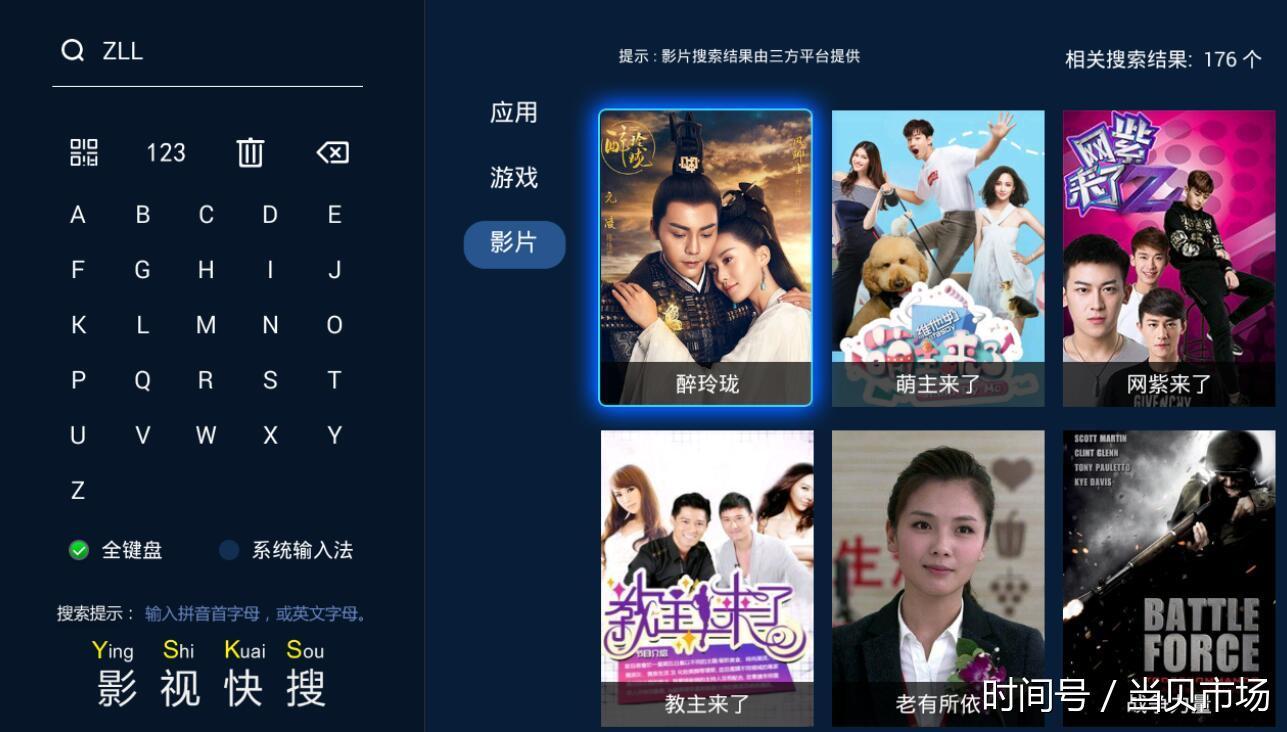The height and width of the screenshot is (732, 1287).
Task: Tap the ZLL search field
Action: point(207,52)
